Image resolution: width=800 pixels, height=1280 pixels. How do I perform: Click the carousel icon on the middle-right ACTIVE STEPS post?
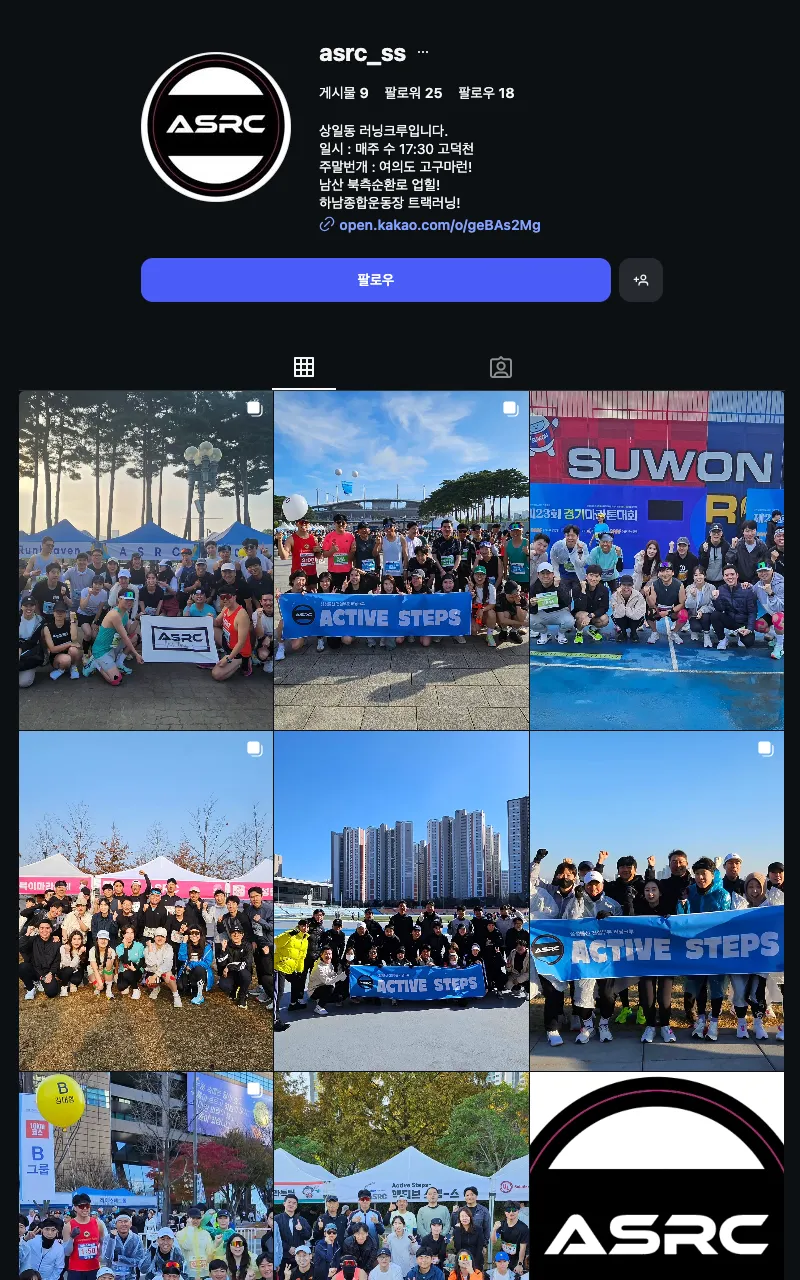pyautogui.click(x=766, y=748)
